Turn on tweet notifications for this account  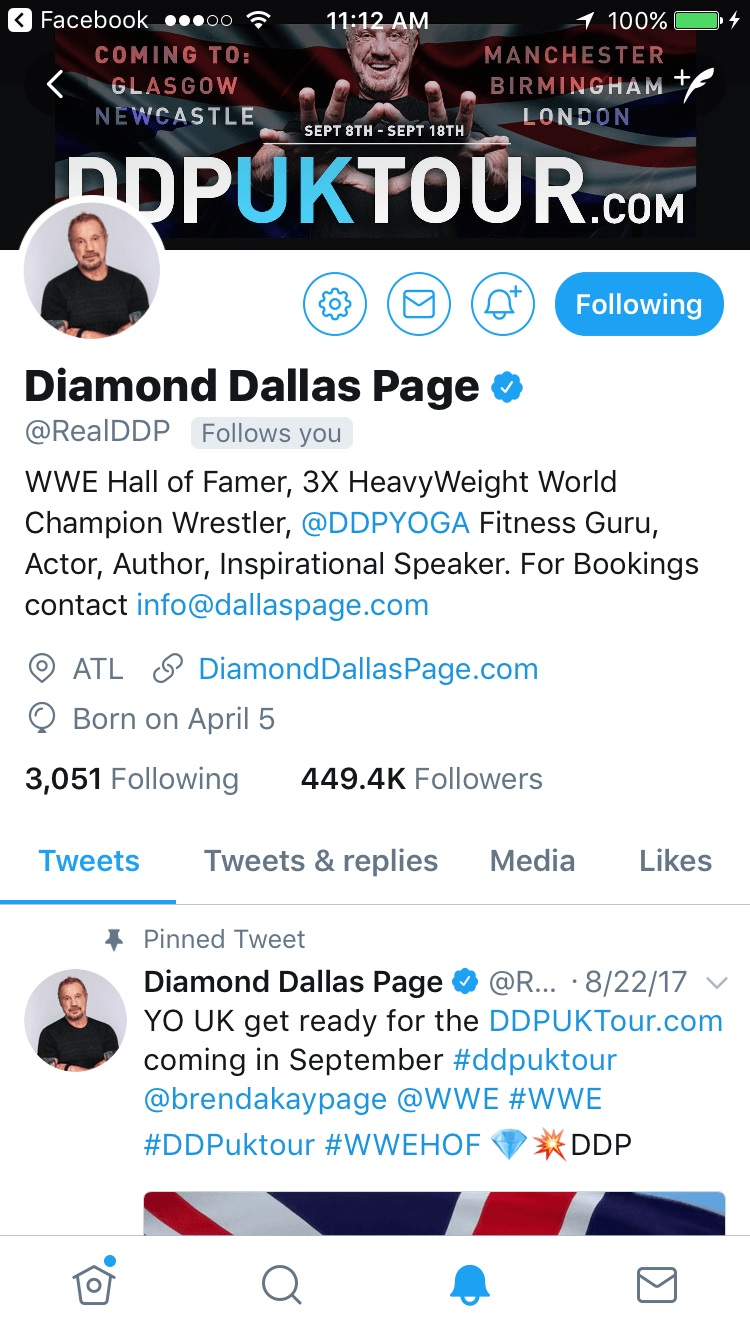tap(503, 304)
